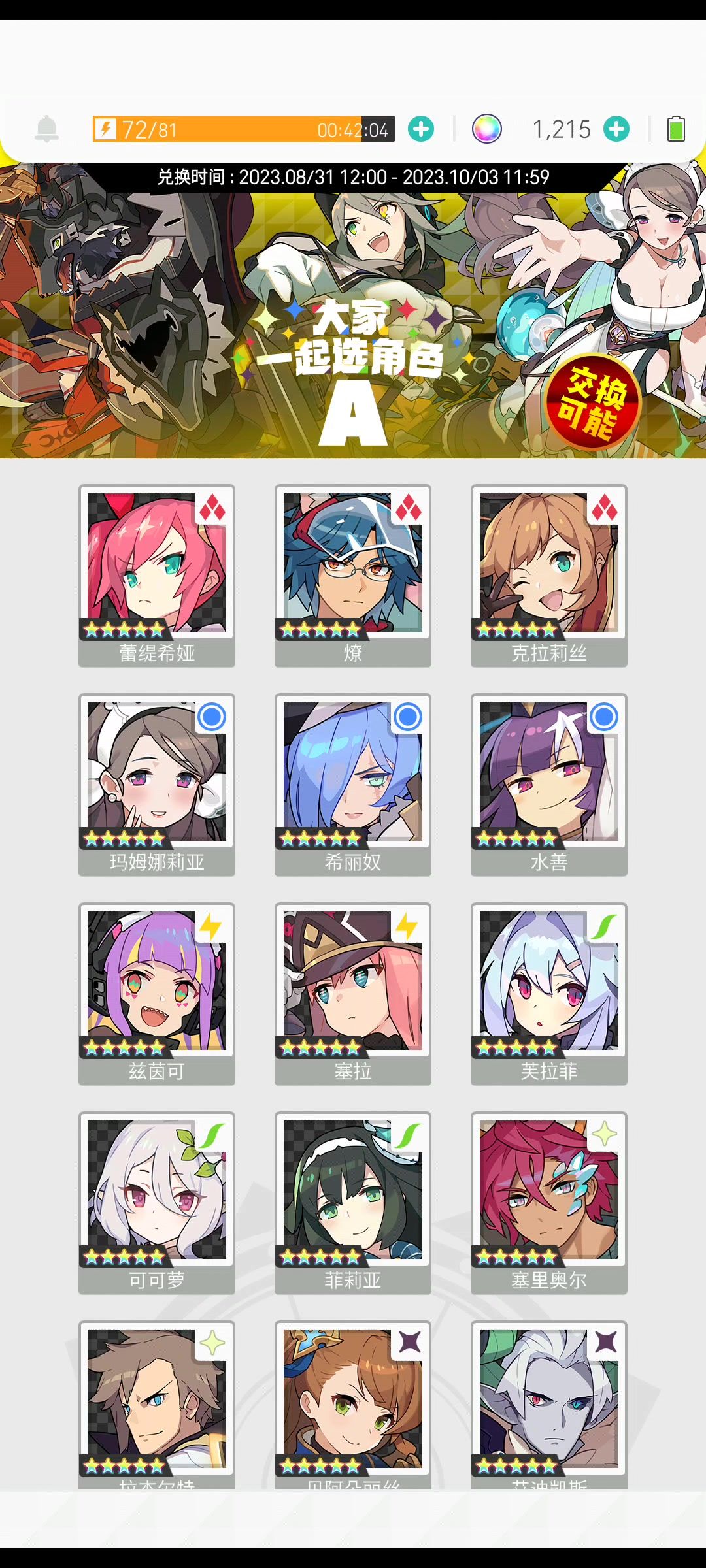The image size is (706, 1568).
Task: Tap the plus icon to refill stamina
Action: pos(421,129)
